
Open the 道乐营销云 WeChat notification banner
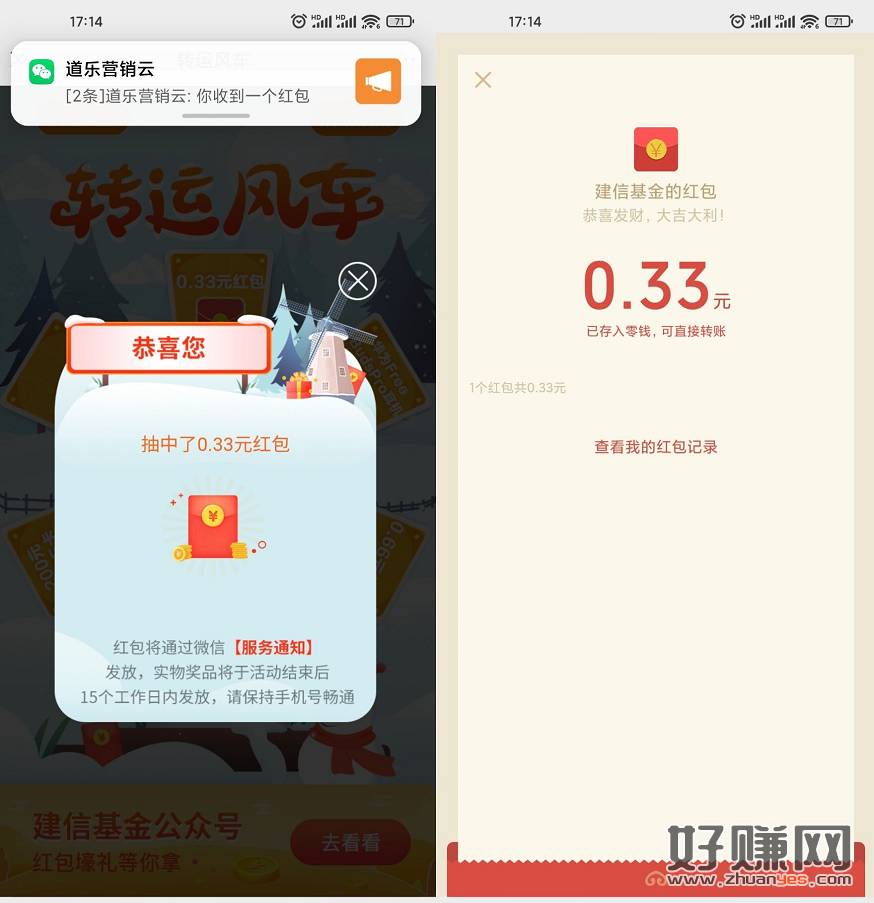tap(190, 83)
